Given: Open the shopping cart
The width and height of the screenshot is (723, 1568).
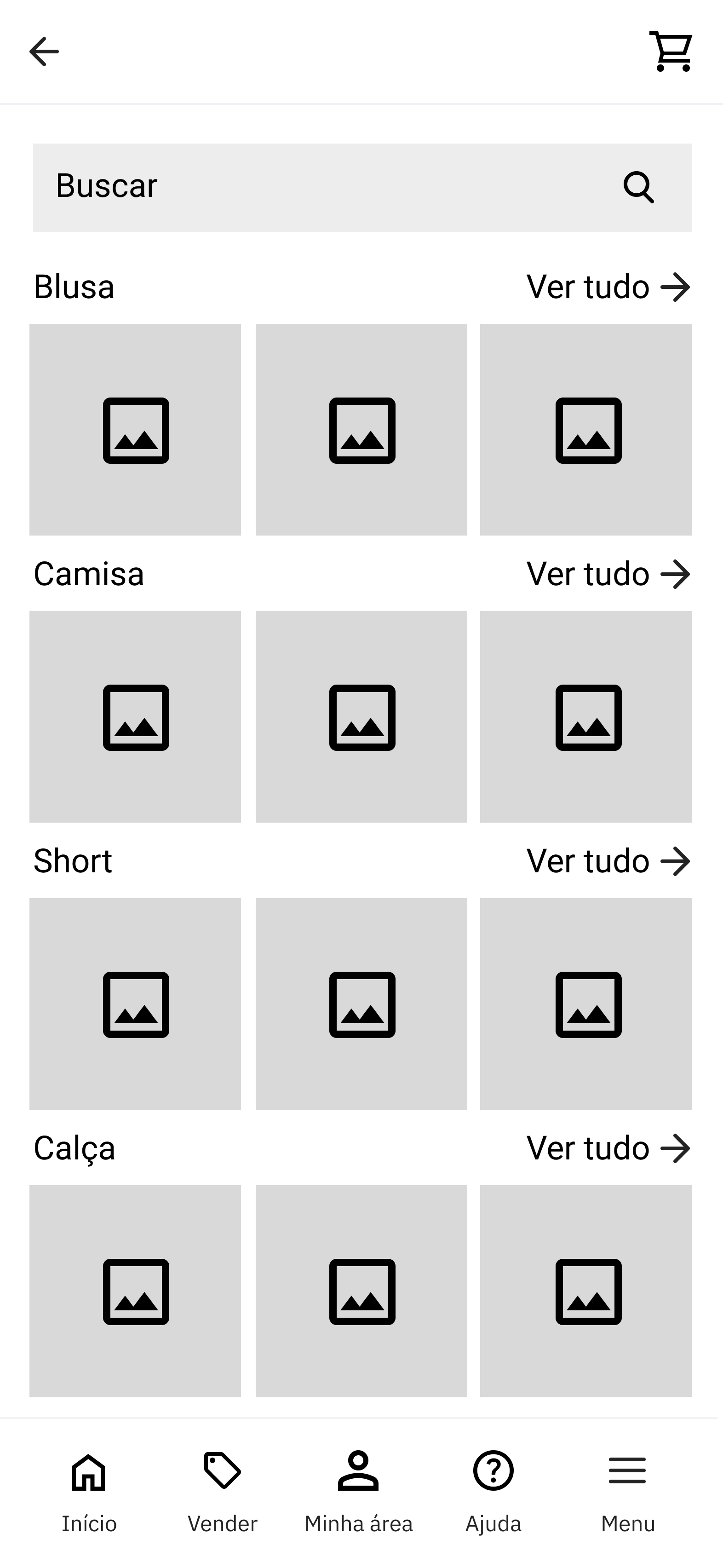Looking at the screenshot, I should click(671, 52).
